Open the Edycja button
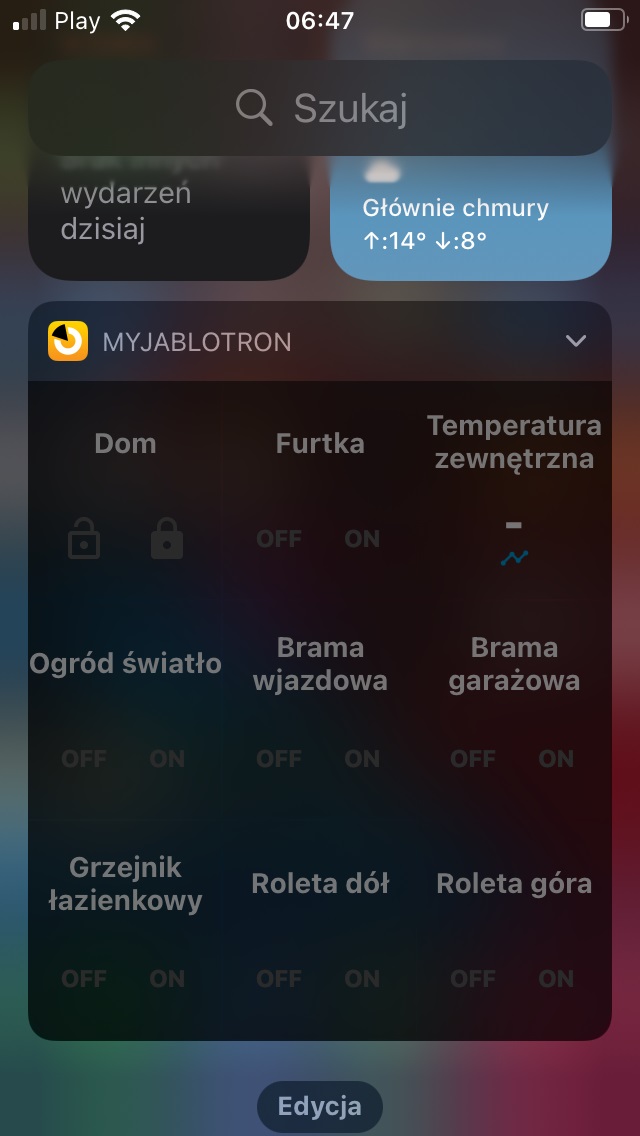 pos(320,1106)
